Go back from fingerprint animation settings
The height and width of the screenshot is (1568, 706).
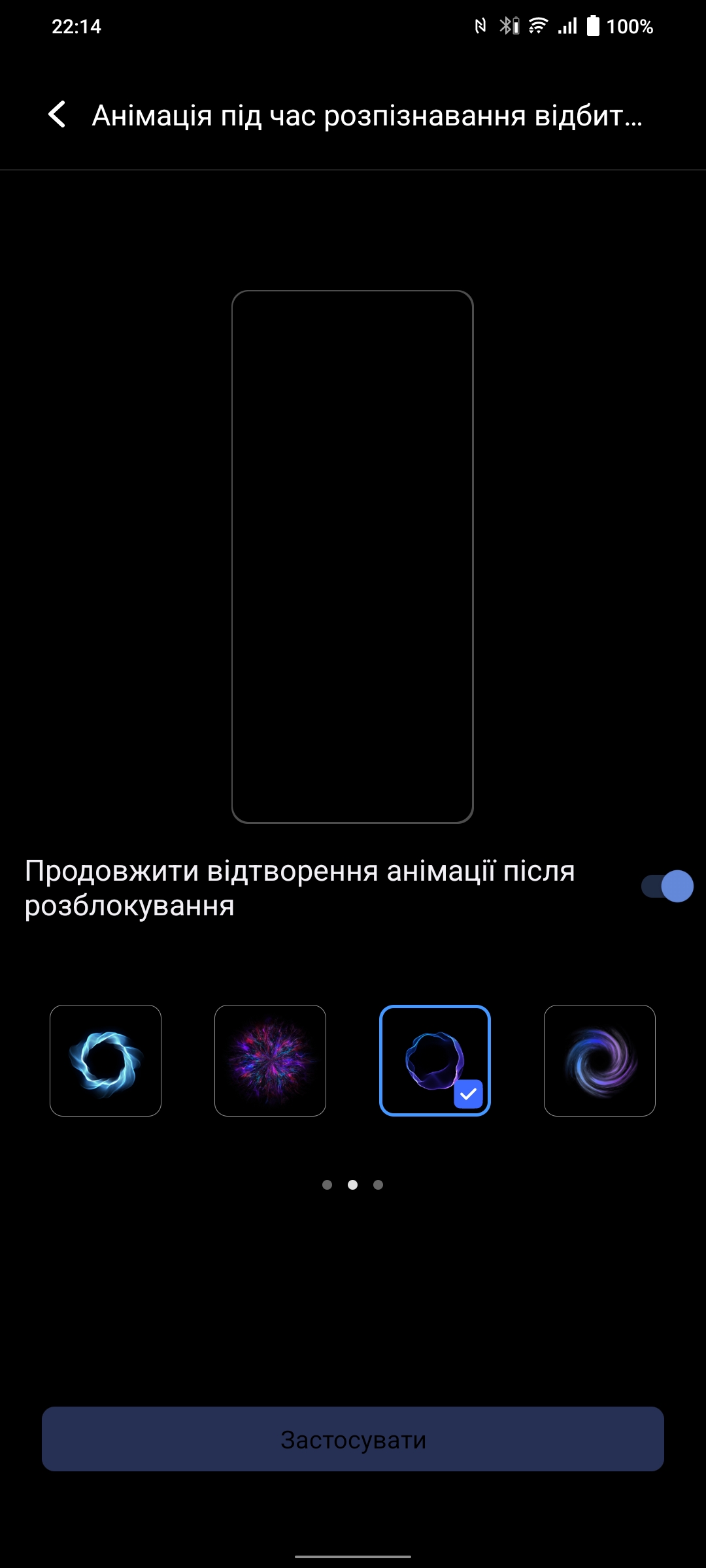click(x=58, y=115)
